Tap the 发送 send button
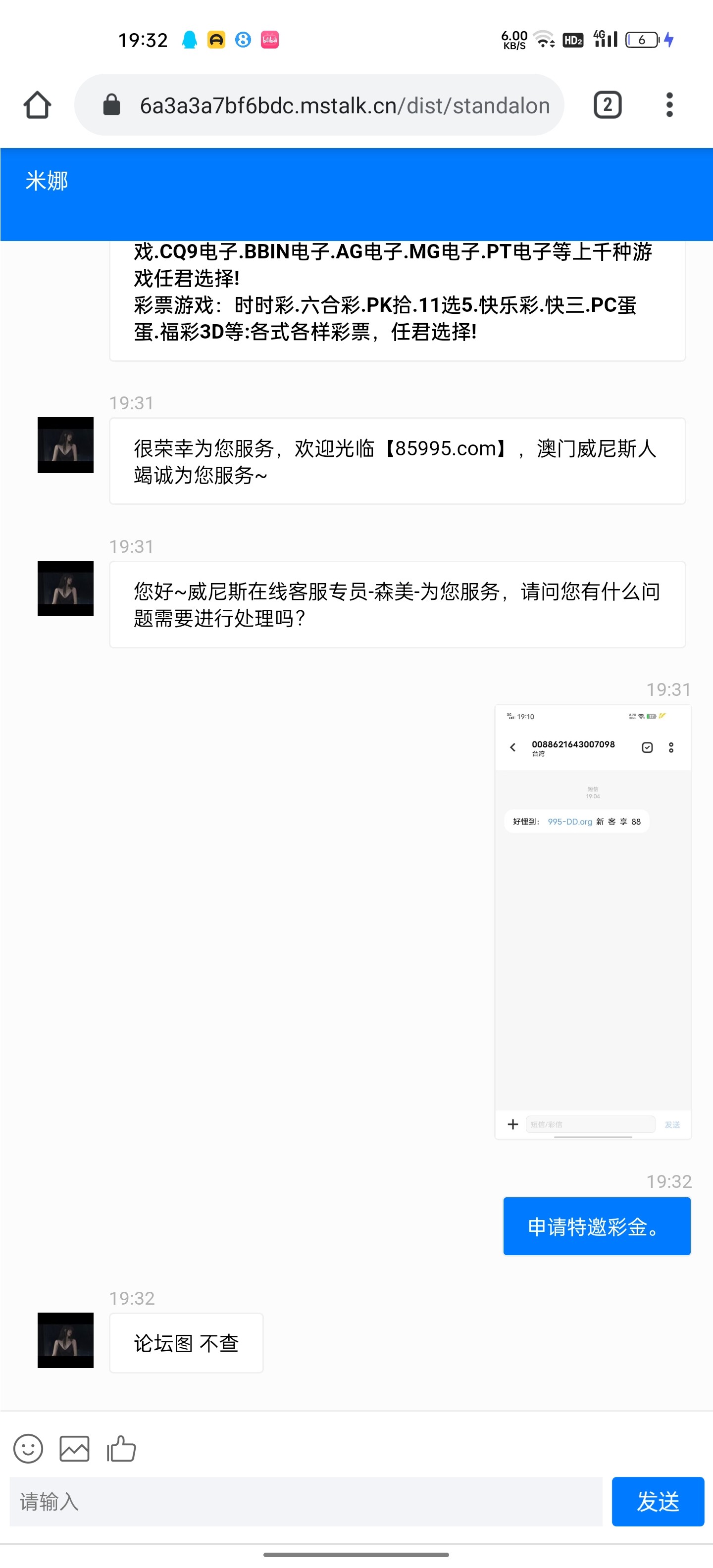The image size is (713, 1568). coord(658,1502)
